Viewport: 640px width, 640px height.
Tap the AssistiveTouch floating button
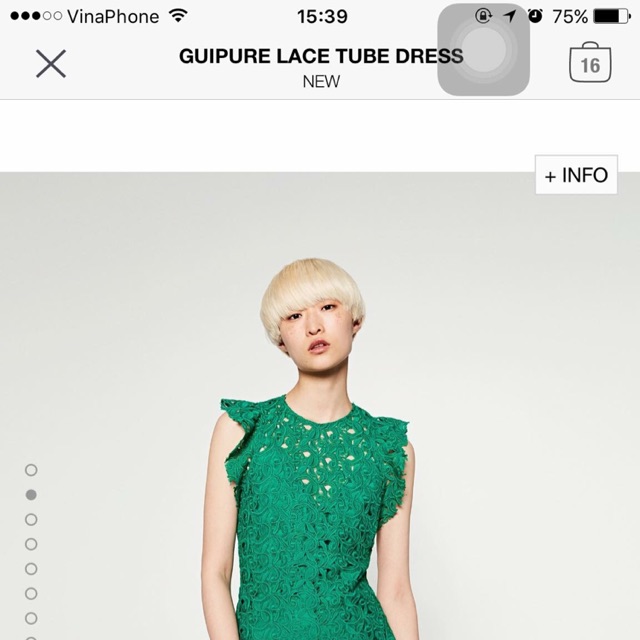pyautogui.click(x=484, y=50)
